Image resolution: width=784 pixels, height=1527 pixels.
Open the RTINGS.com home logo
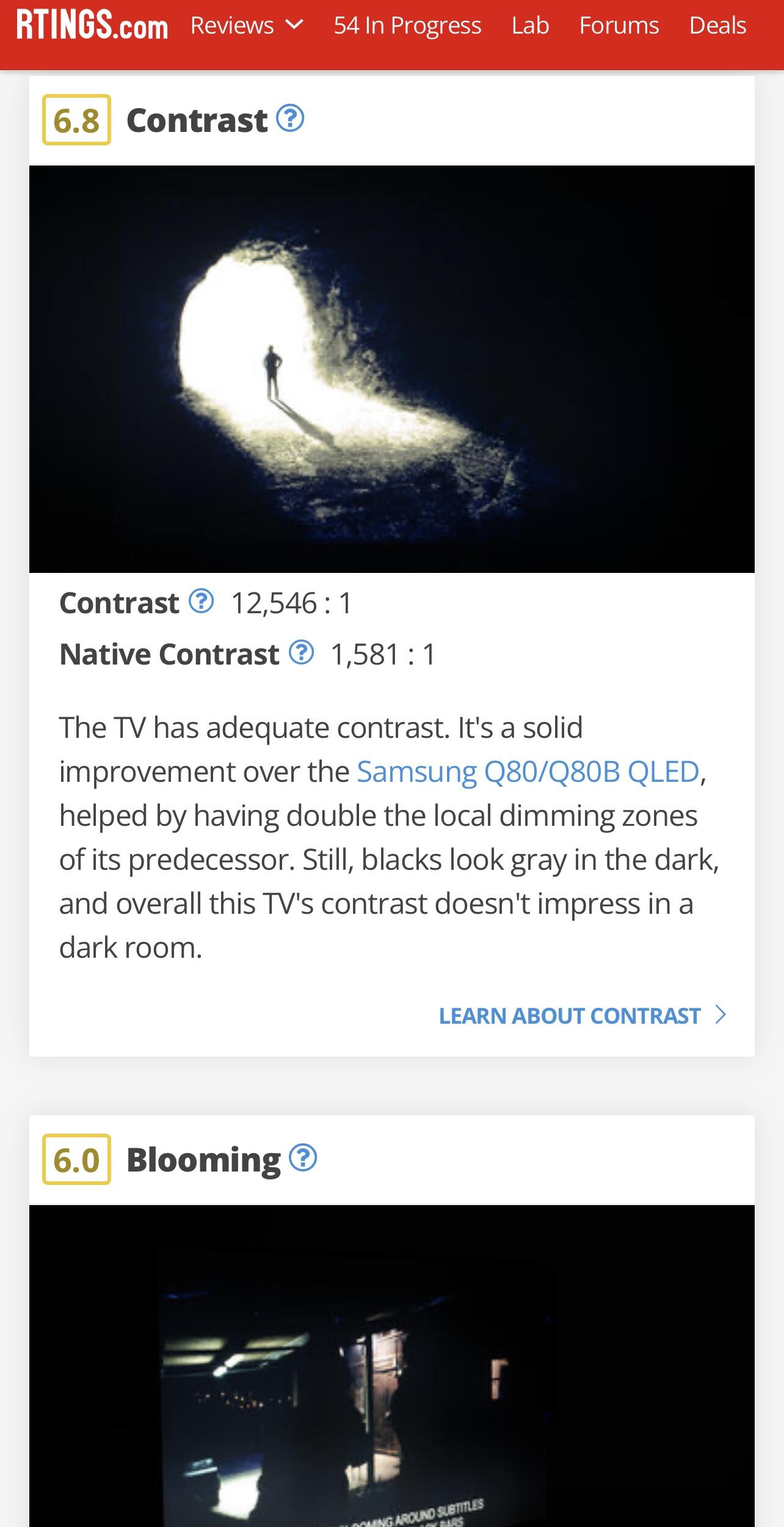pos(92,26)
